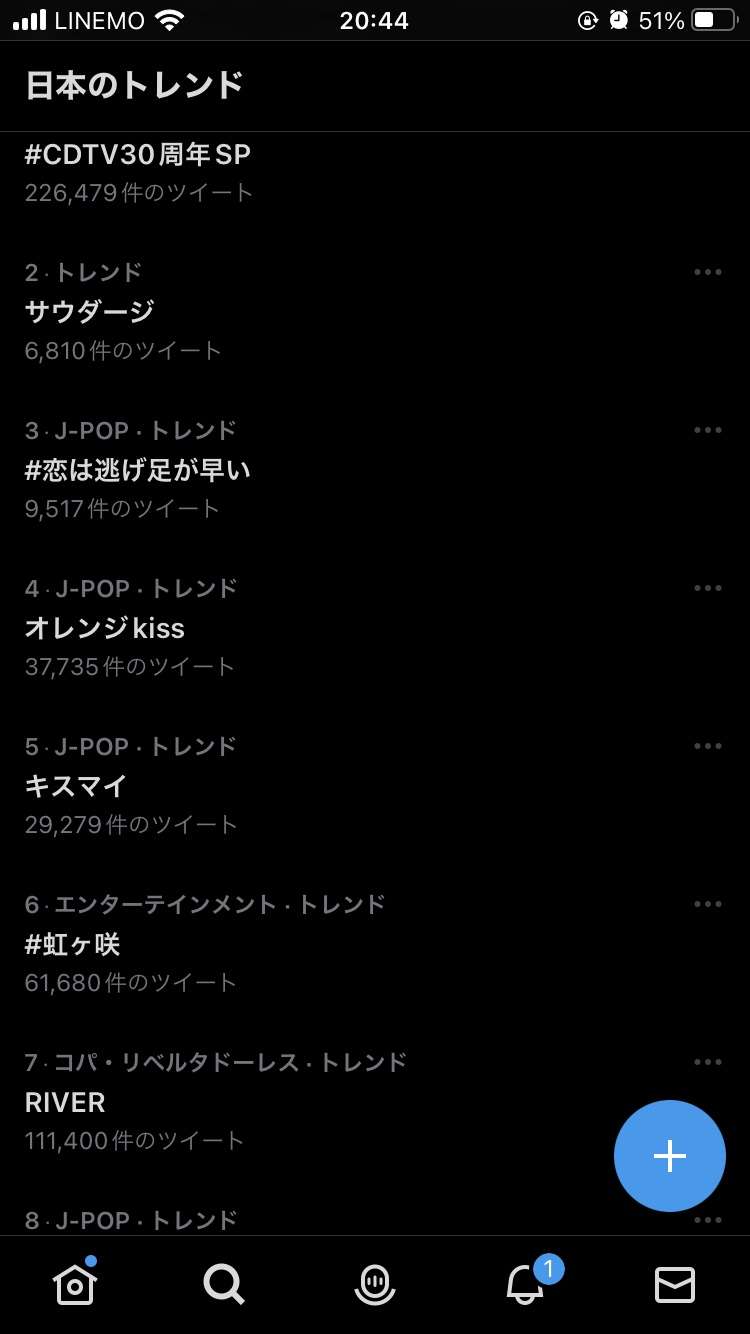The image size is (750, 1334).
Task: Open the #恋は逃げ足が早い trend
Action: coord(138,470)
